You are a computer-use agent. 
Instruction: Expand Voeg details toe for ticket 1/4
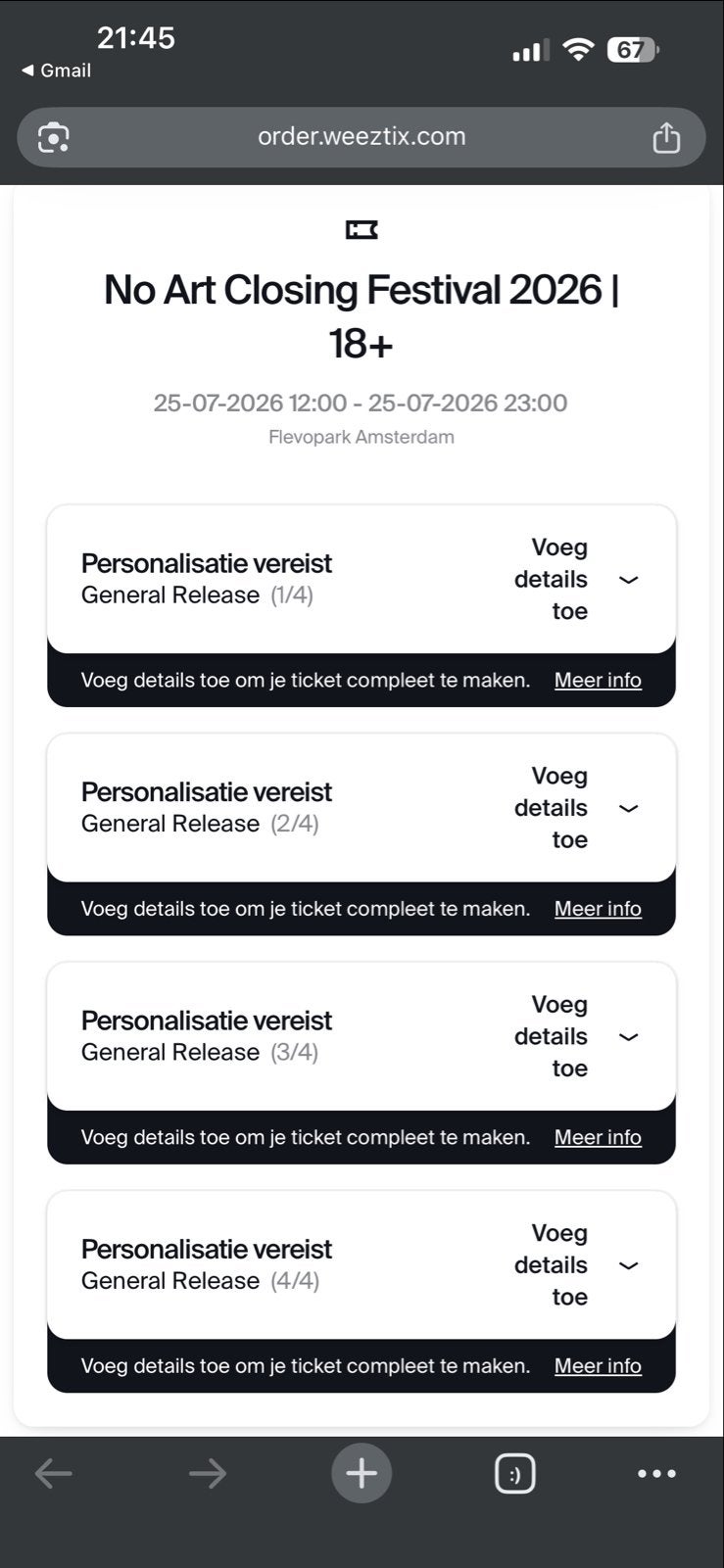tap(576, 579)
